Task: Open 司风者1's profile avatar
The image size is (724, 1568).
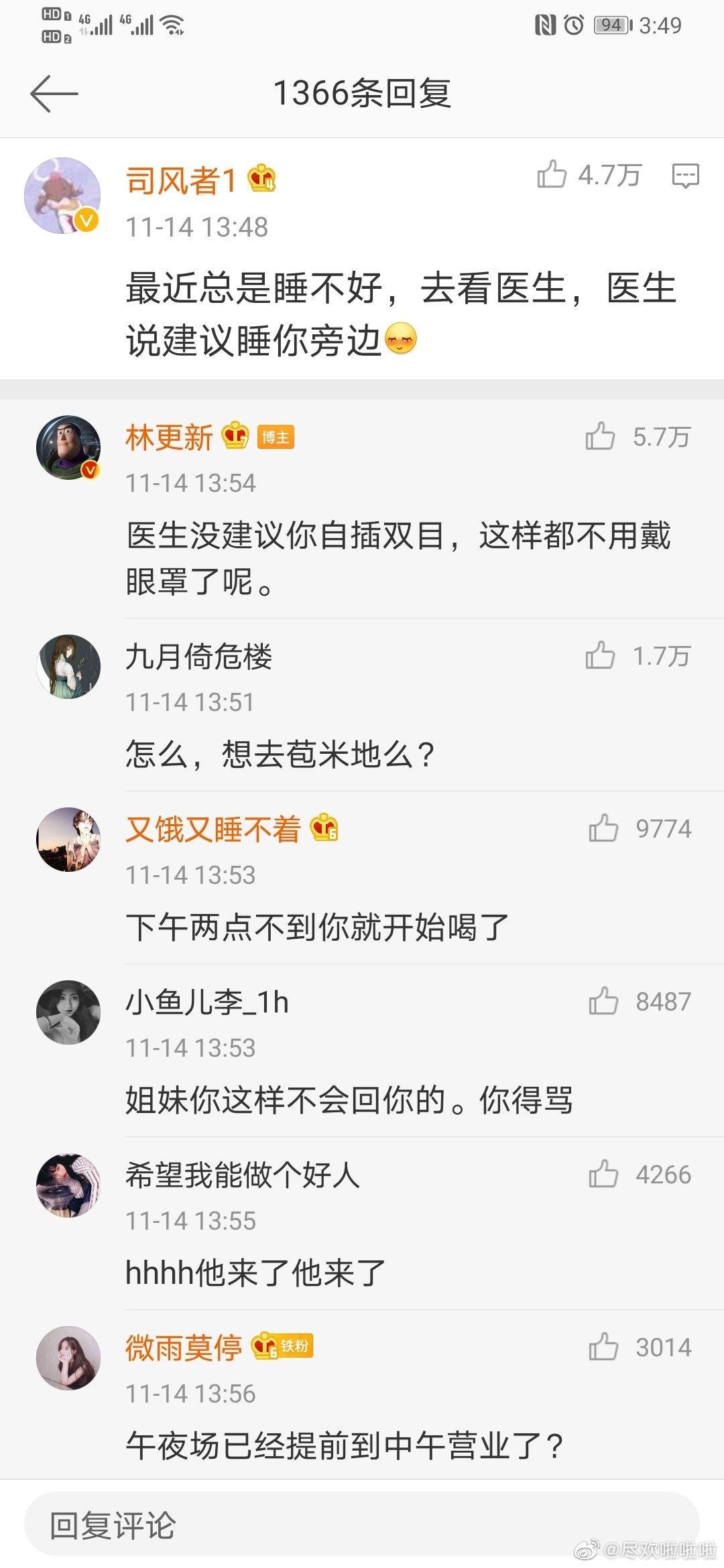Action: [62, 196]
